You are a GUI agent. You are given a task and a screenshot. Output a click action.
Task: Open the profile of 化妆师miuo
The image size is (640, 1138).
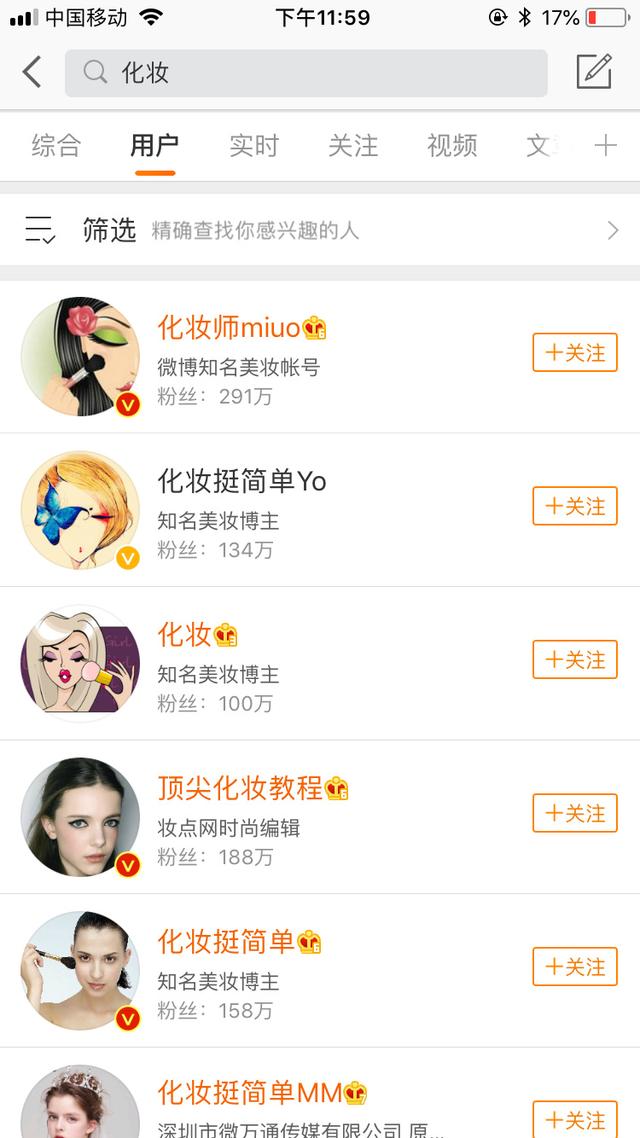(x=229, y=328)
